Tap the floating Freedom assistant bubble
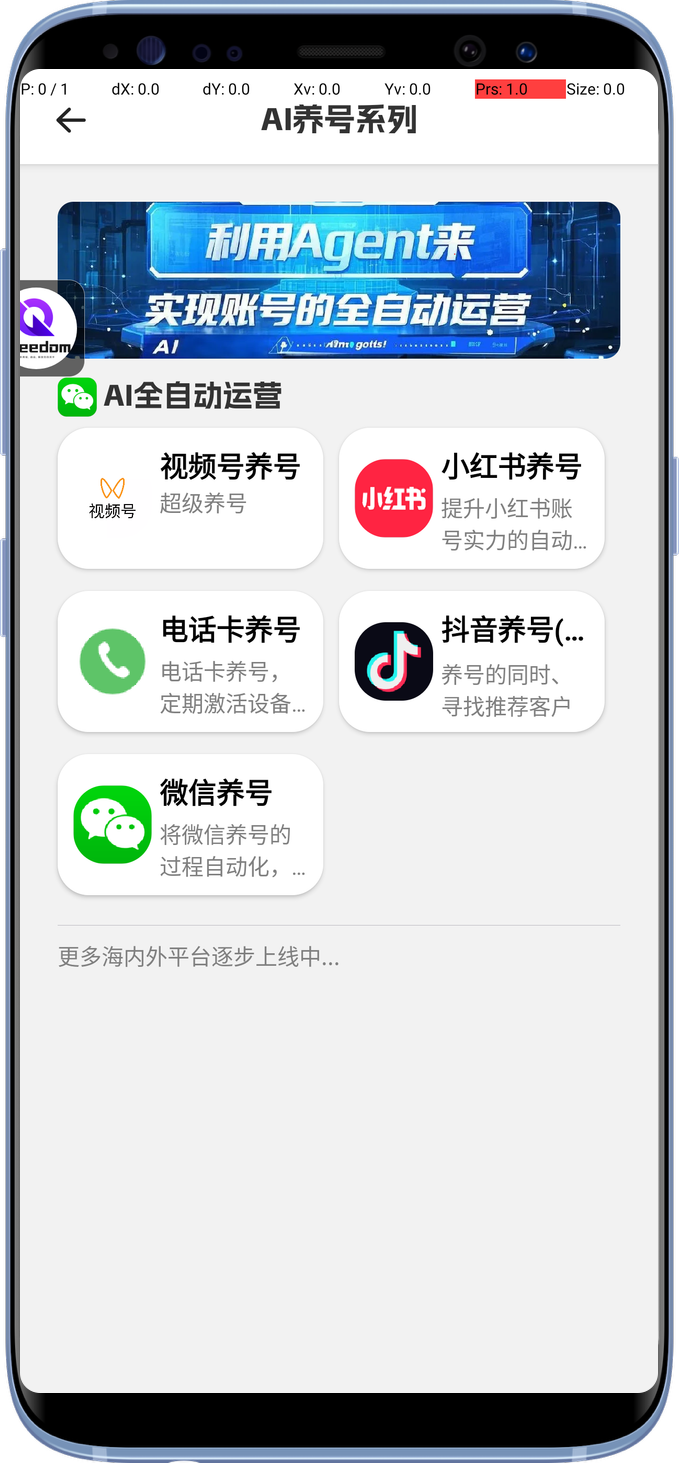The image size is (679, 1463). [x=46, y=329]
